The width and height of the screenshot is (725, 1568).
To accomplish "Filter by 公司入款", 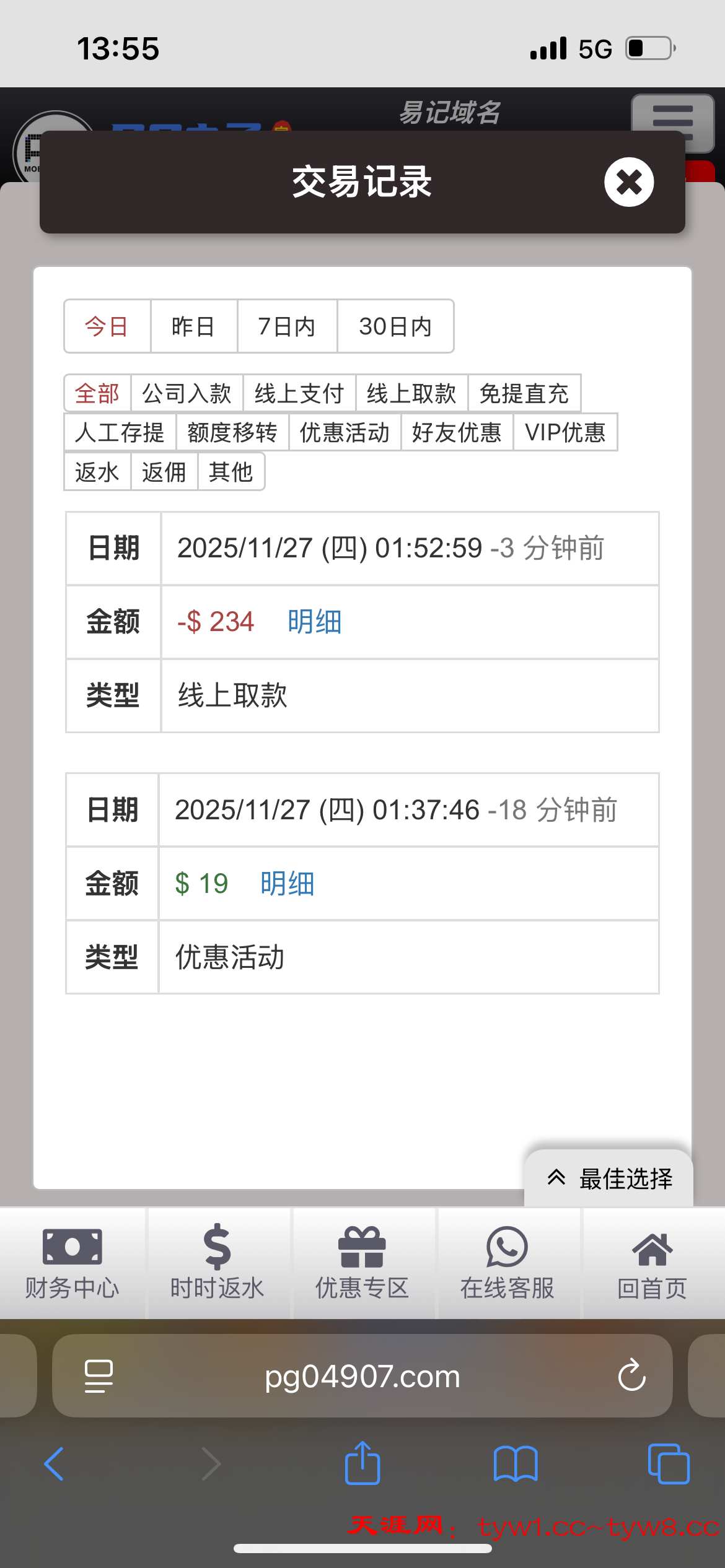I will 187,393.
